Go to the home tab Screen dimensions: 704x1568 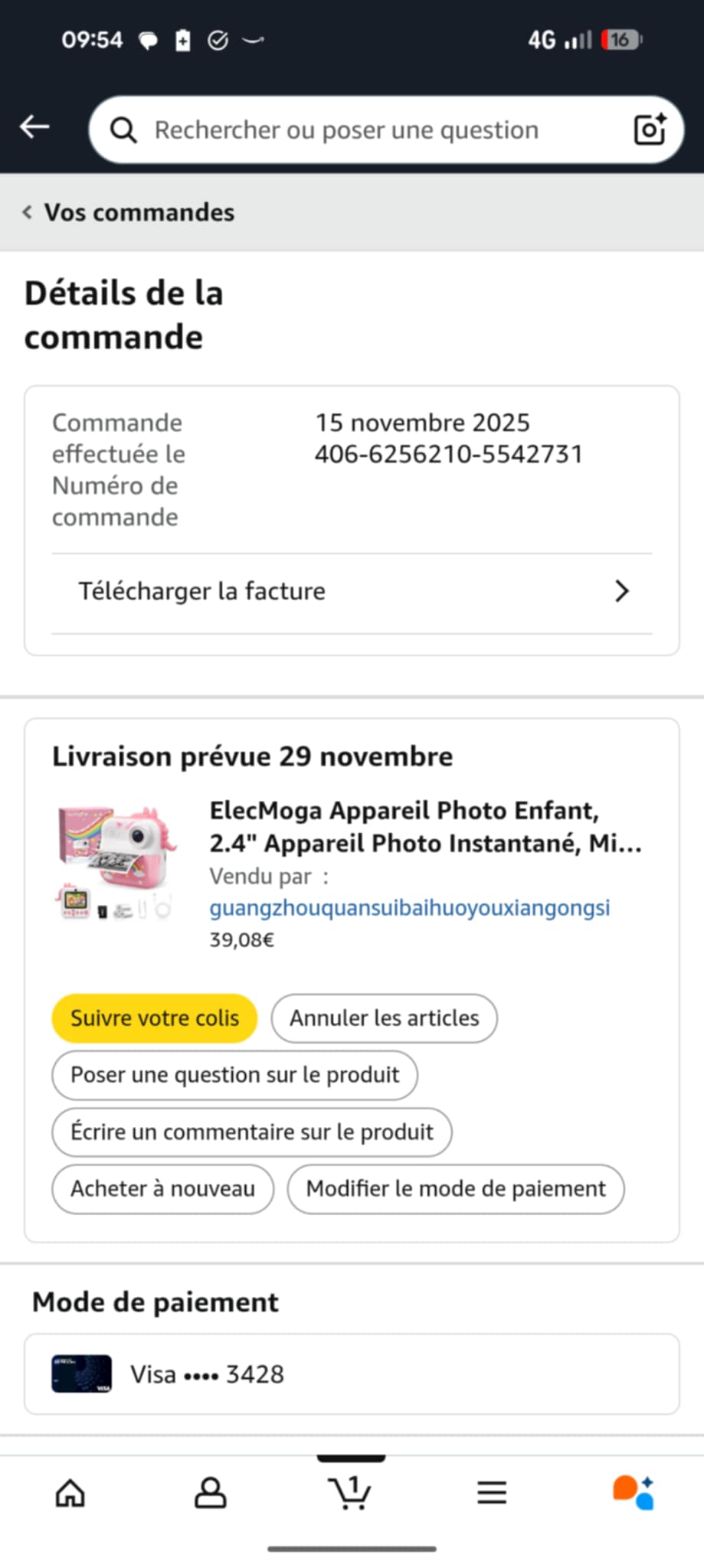(x=70, y=1492)
